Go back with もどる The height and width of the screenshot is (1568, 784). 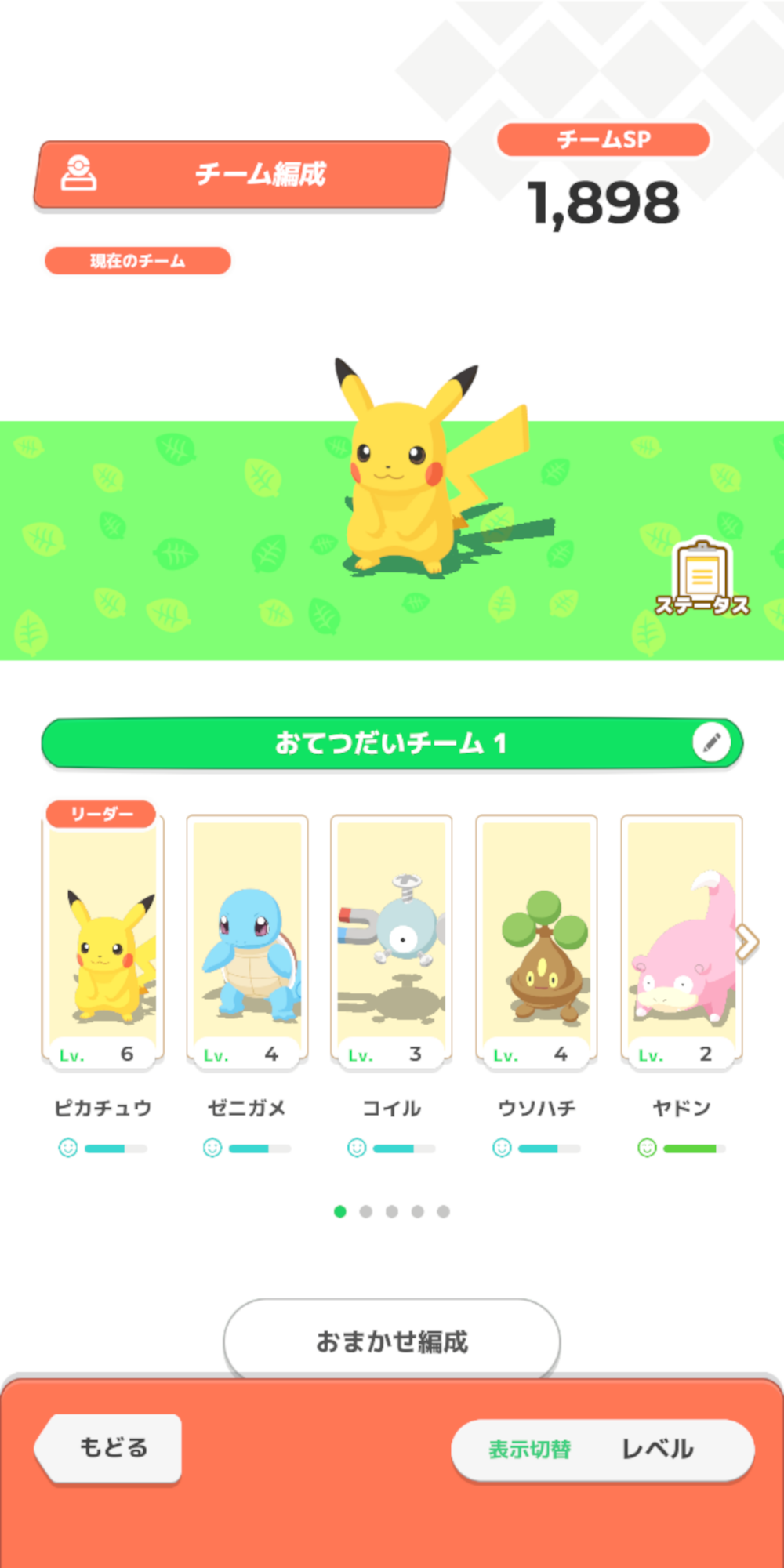point(108,1447)
